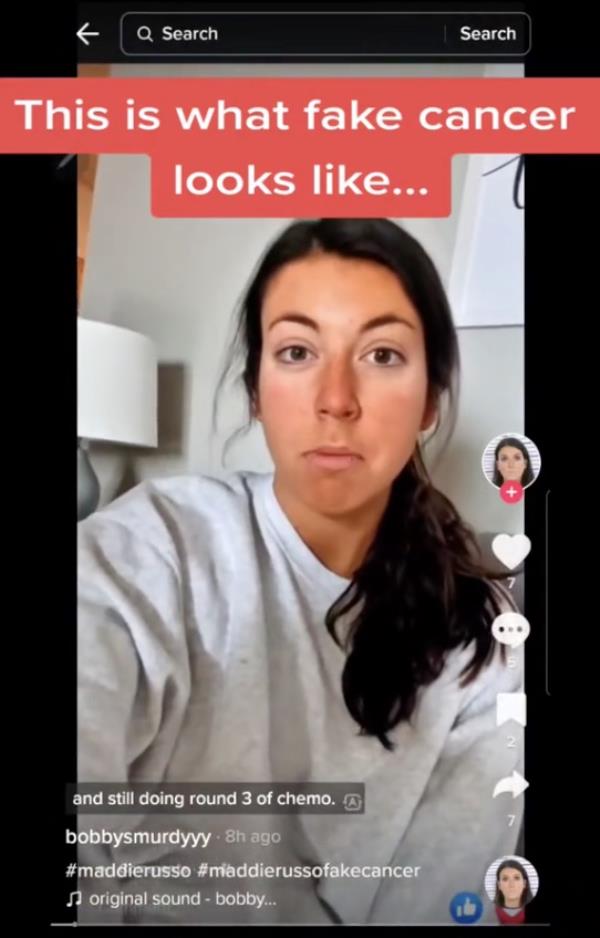Tap the Search button in the bar
Screen dimensions: 600x938
point(487,34)
